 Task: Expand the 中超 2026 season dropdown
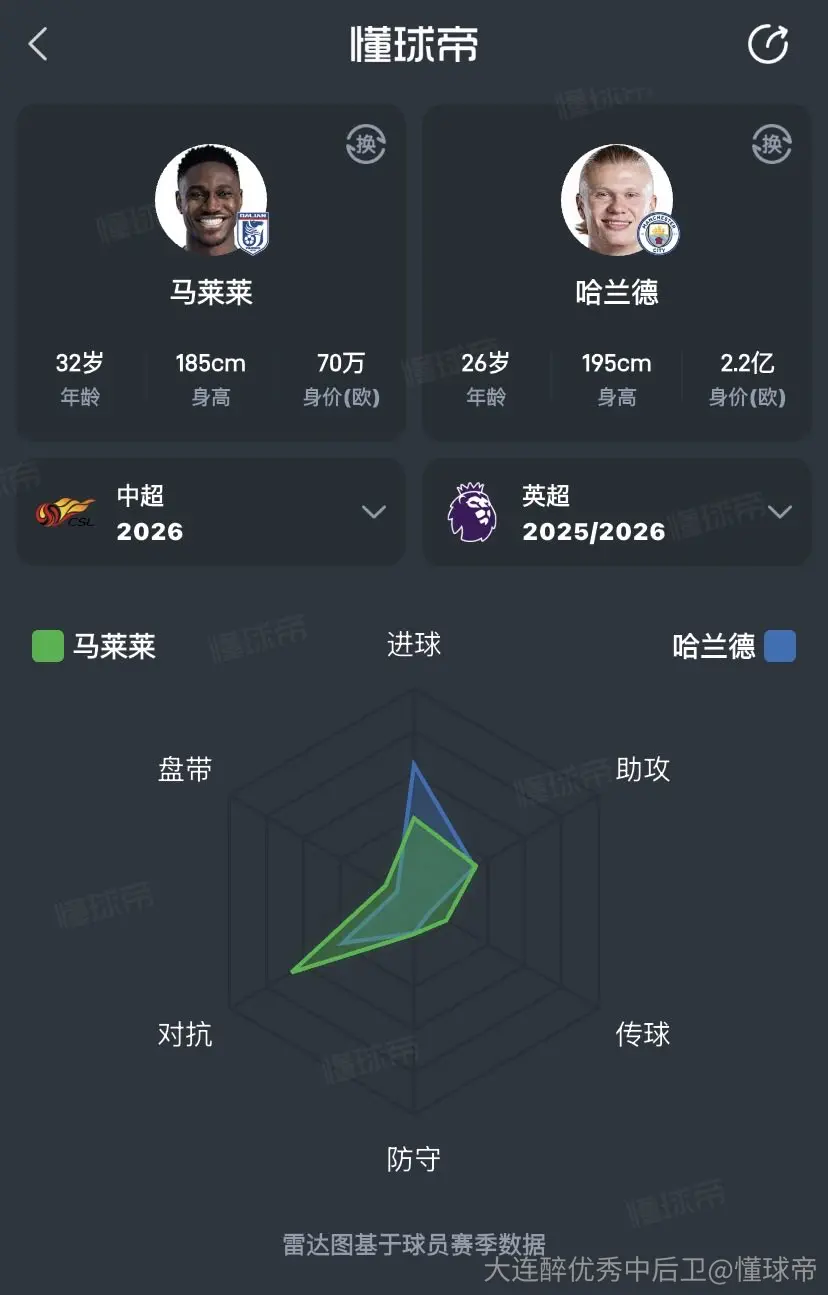tap(211, 512)
